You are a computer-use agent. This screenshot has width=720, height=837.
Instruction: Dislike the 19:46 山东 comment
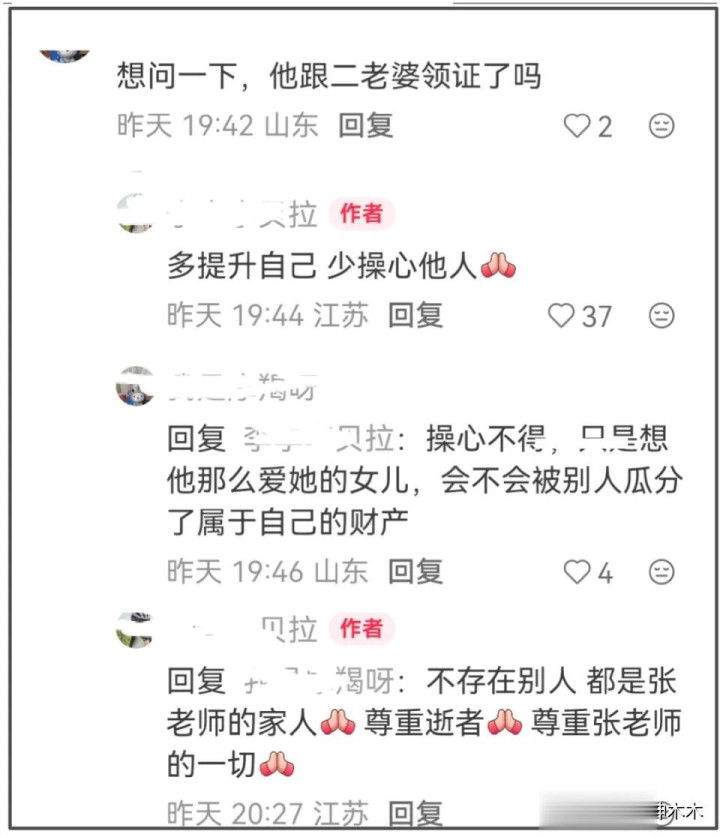661,572
